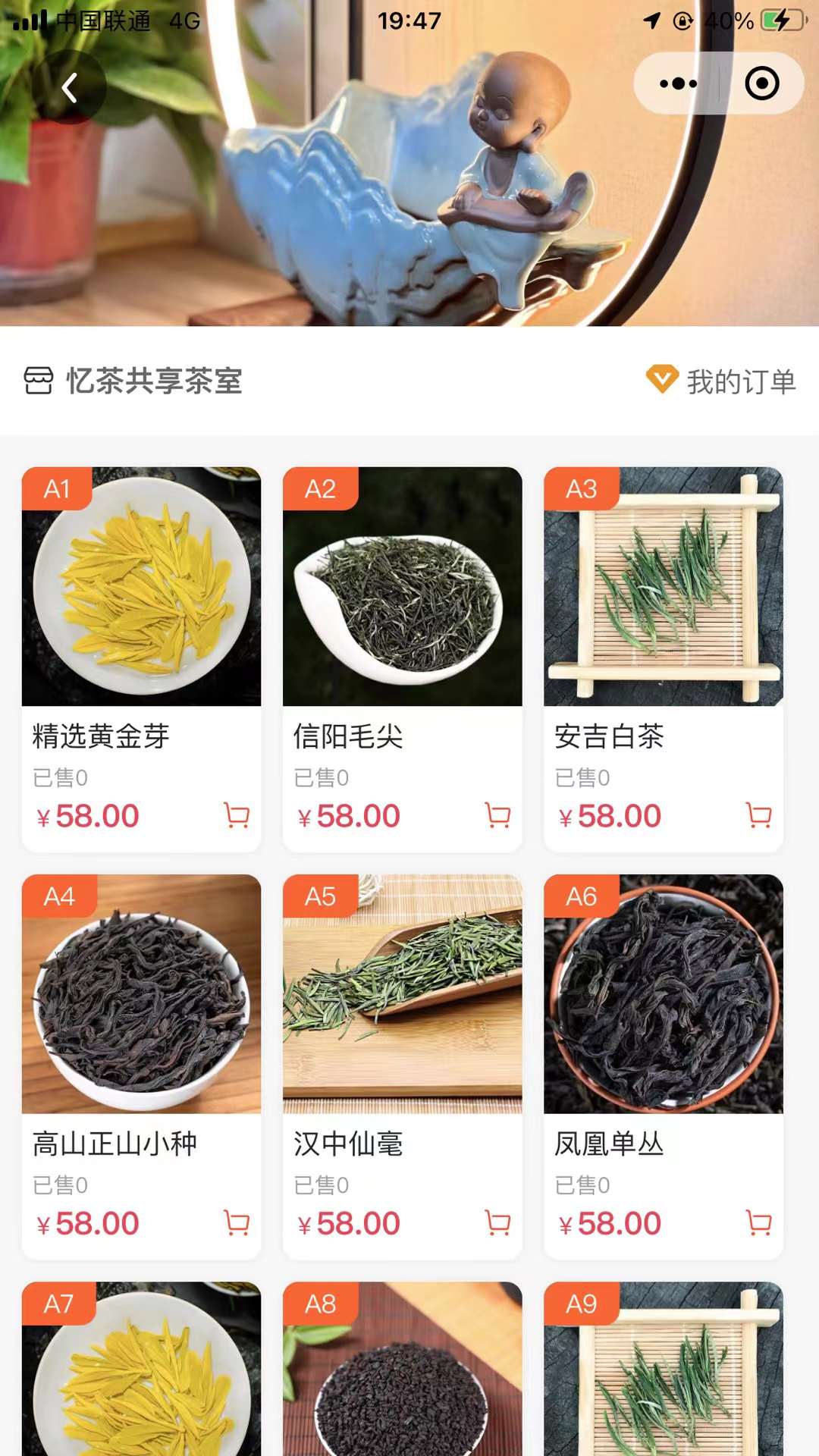Go back using the arrow button
This screenshot has width=819, height=1456.
(69, 88)
